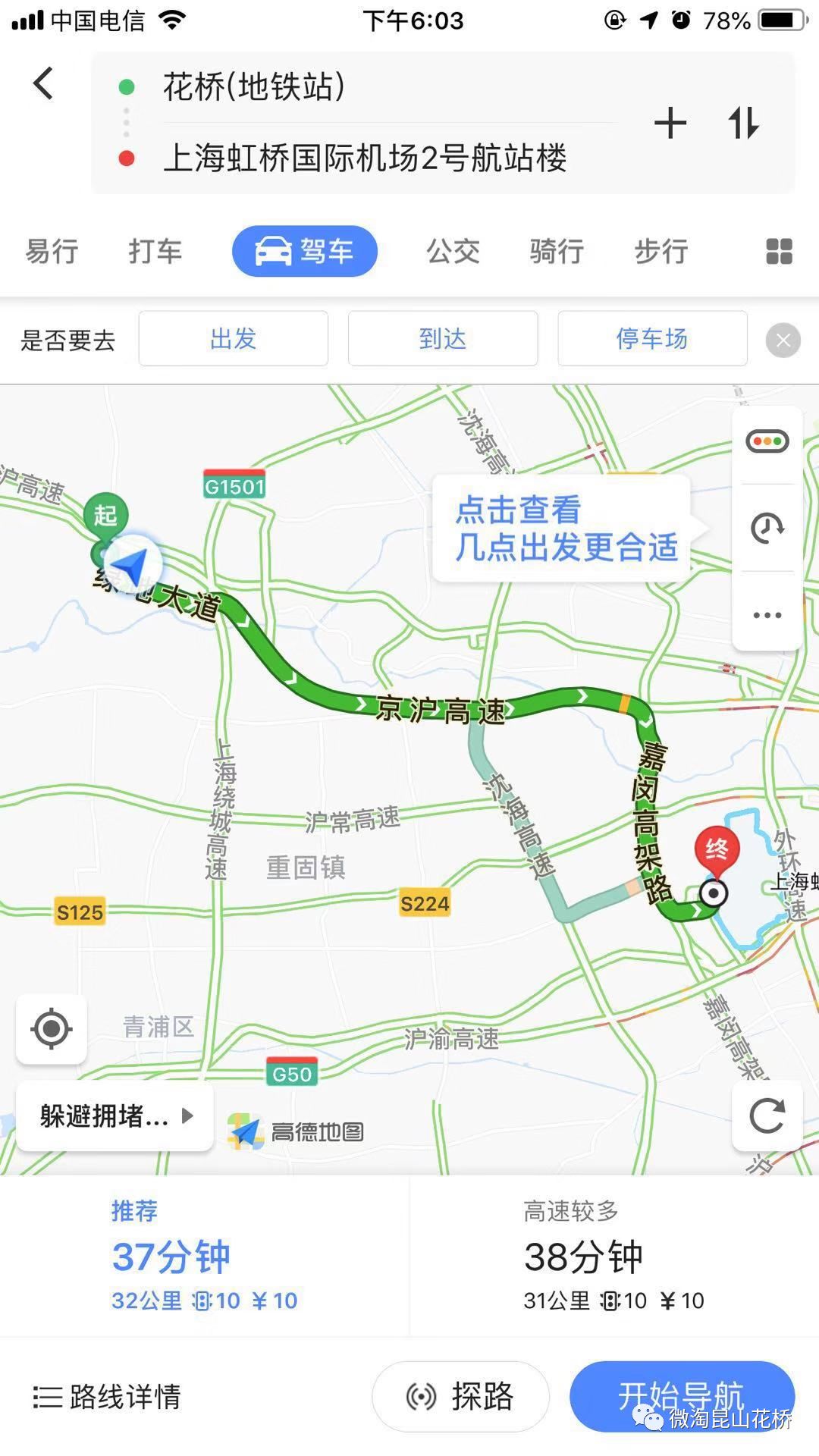This screenshot has height=1456, width=819.
Task: Open the departure time planner icon
Action: 767,528
